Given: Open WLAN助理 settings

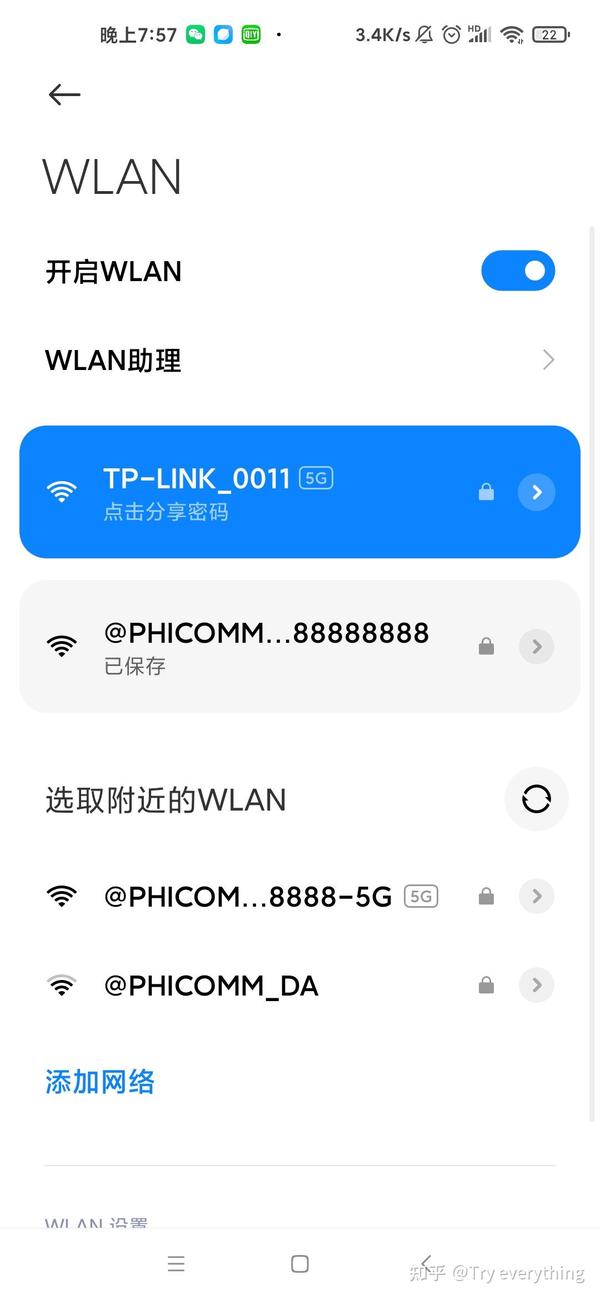Looking at the screenshot, I should click(300, 360).
